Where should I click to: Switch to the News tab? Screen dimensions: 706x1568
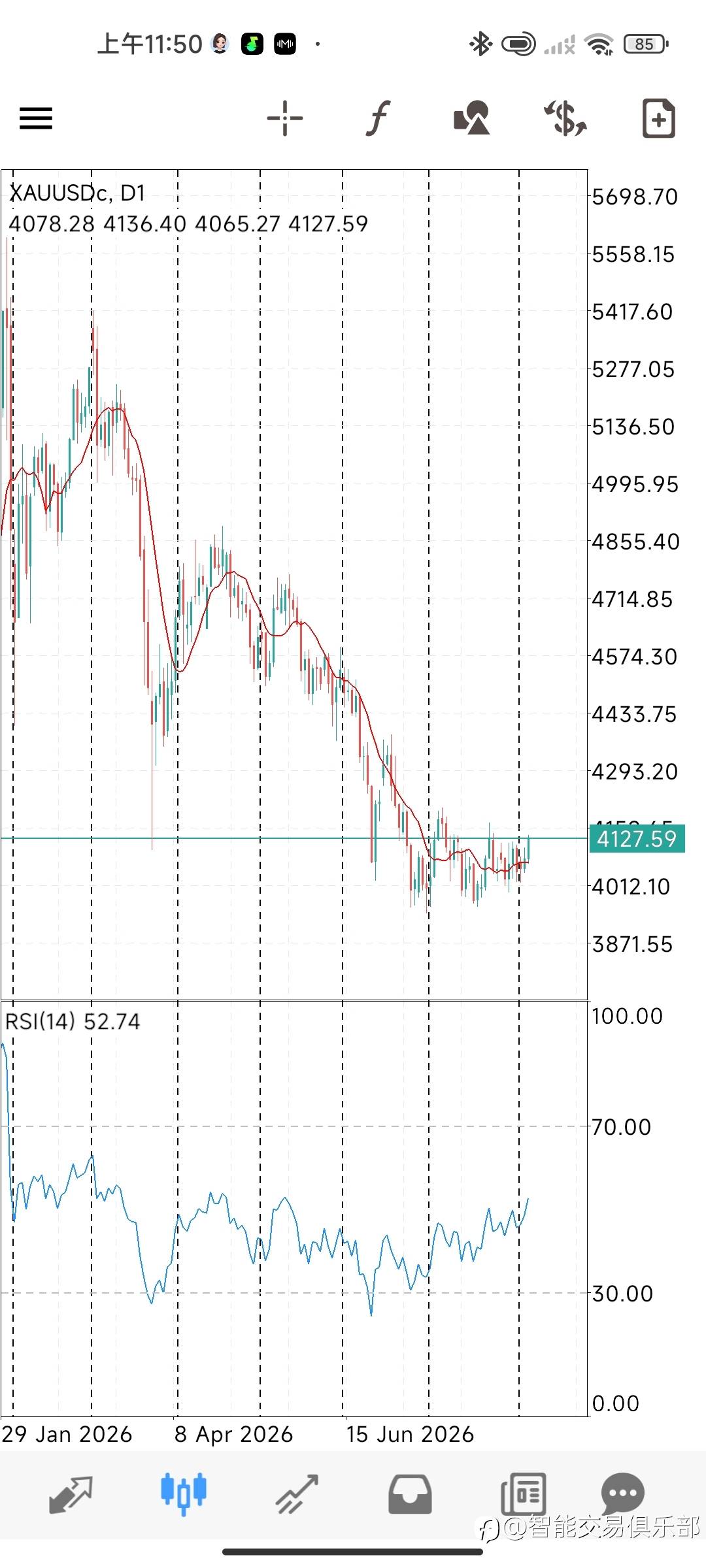(523, 1494)
